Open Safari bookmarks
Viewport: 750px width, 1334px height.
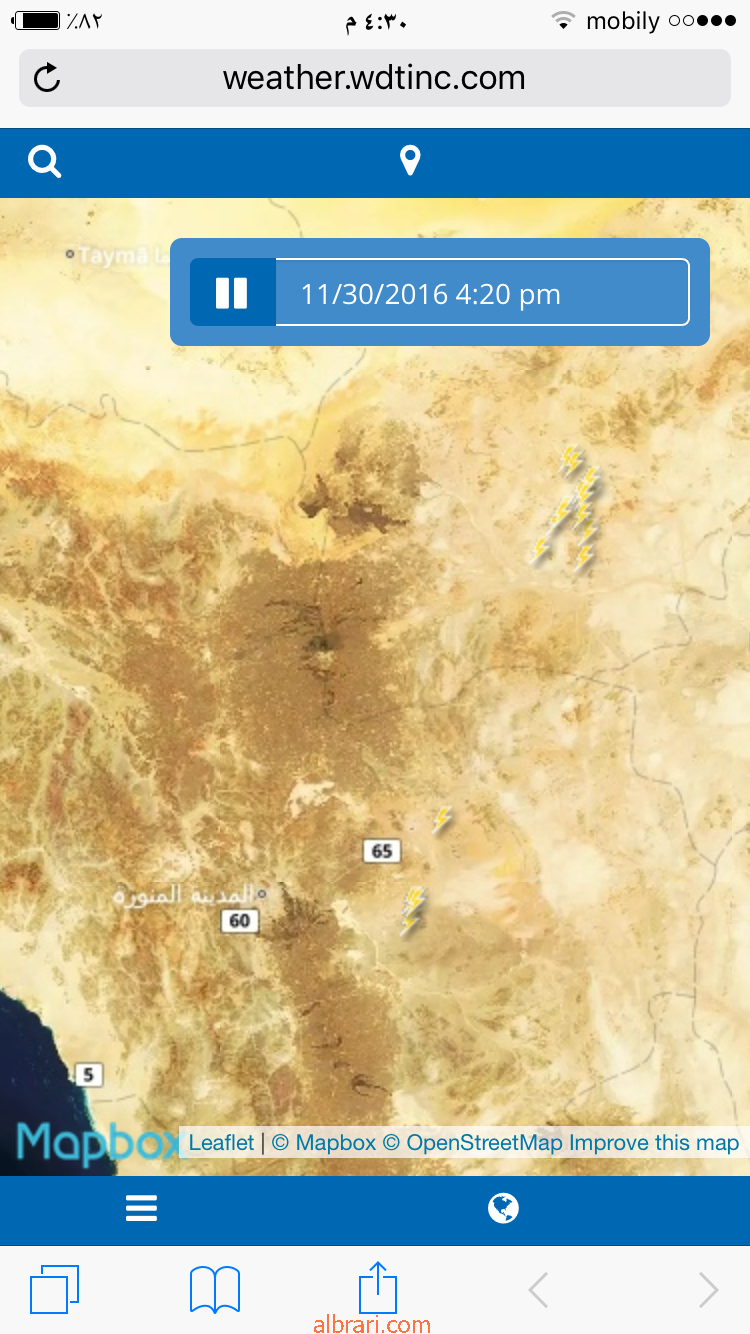tap(215, 1290)
